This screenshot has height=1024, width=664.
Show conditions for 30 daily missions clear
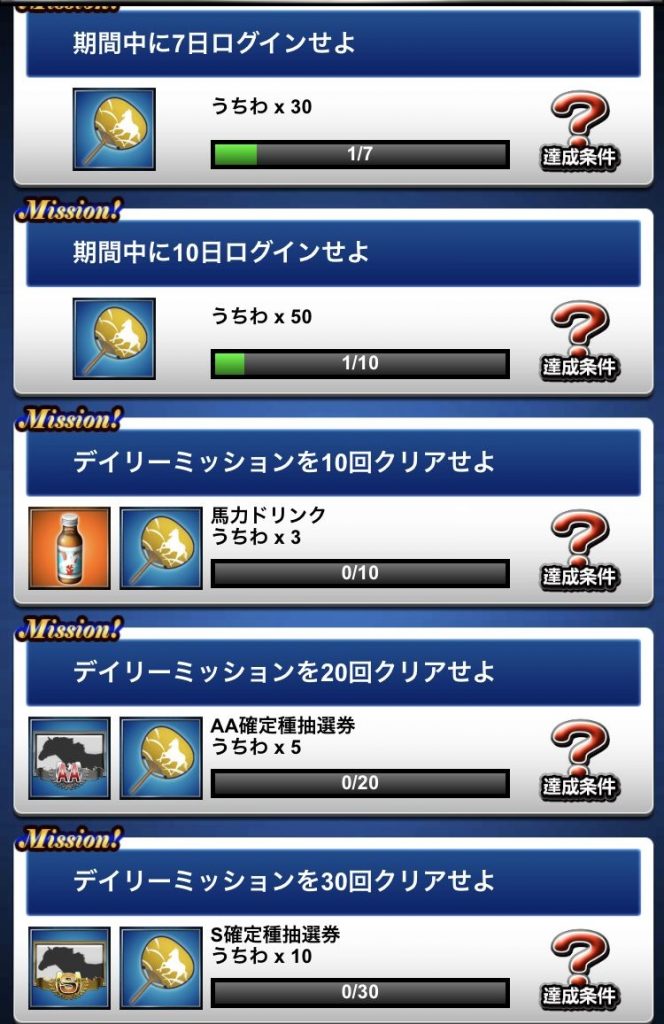point(579,970)
